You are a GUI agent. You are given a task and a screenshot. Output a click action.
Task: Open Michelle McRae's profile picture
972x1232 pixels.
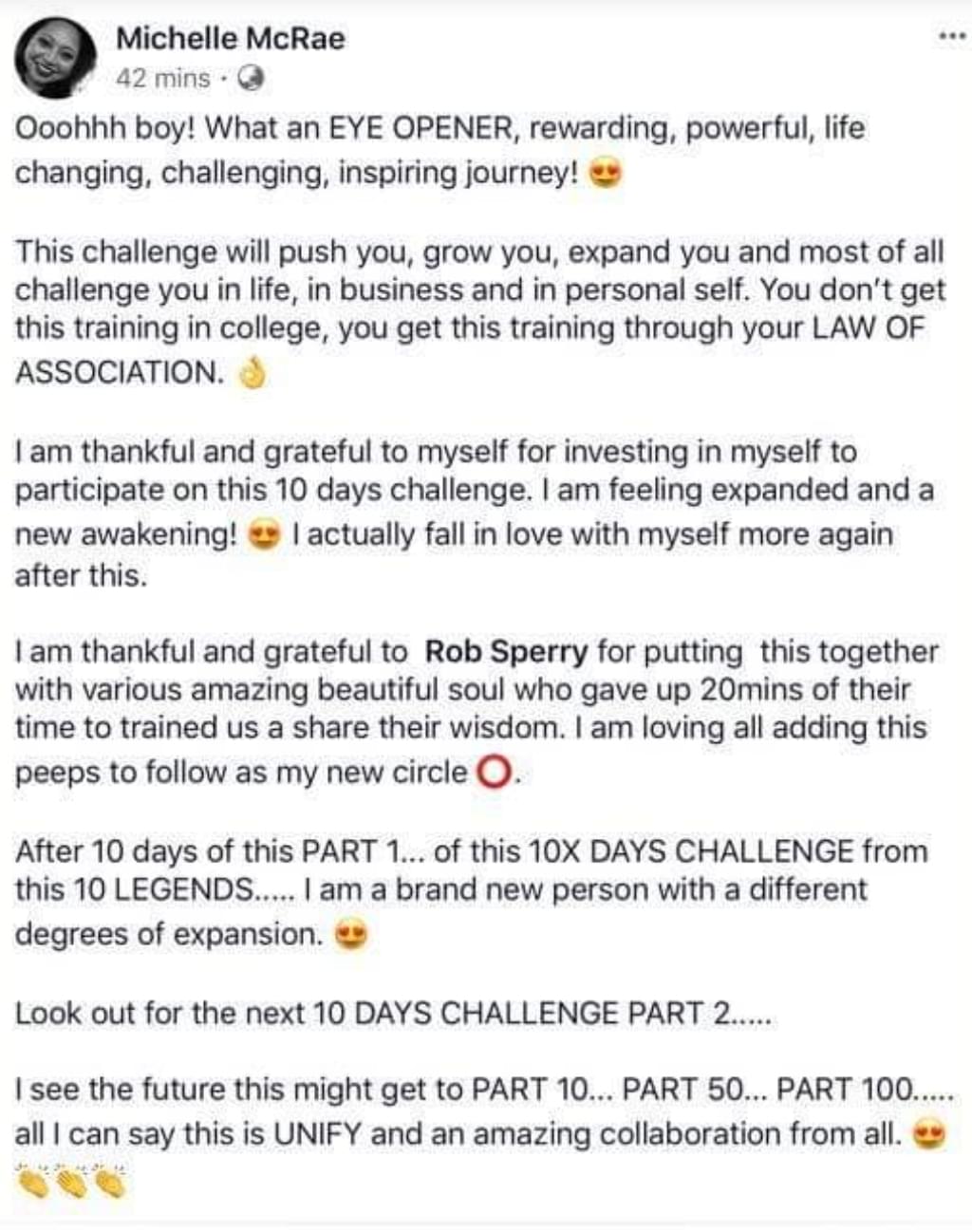point(55,57)
